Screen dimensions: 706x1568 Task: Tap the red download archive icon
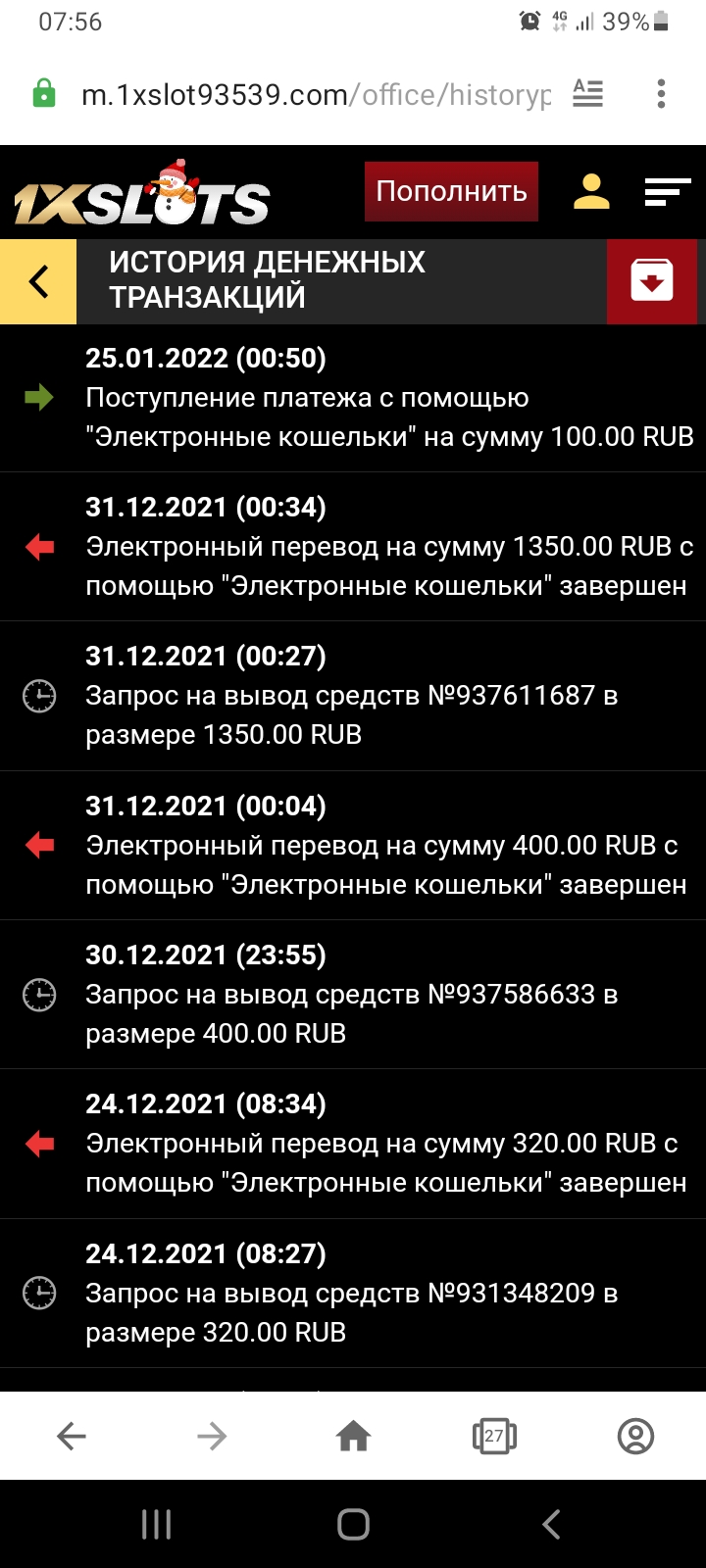(652, 281)
